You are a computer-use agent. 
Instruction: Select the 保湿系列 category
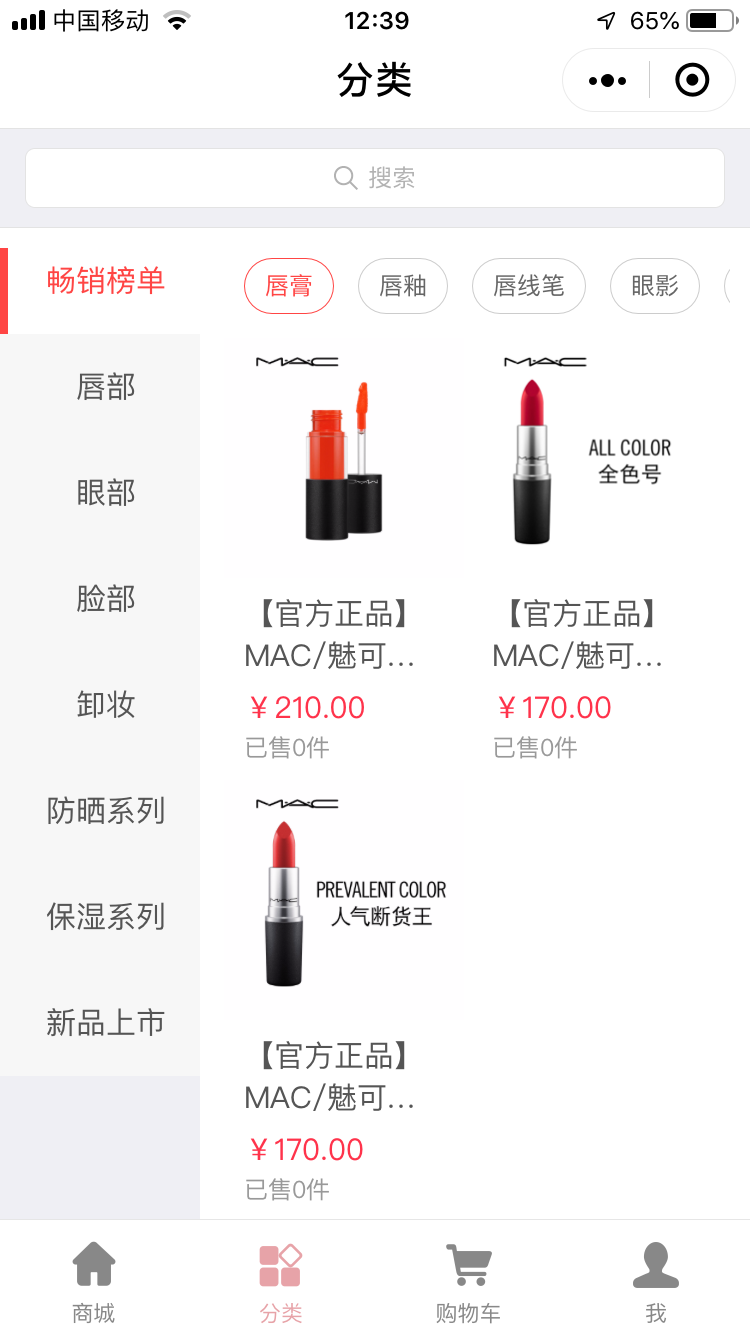pyautogui.click(x=105, y=917)
